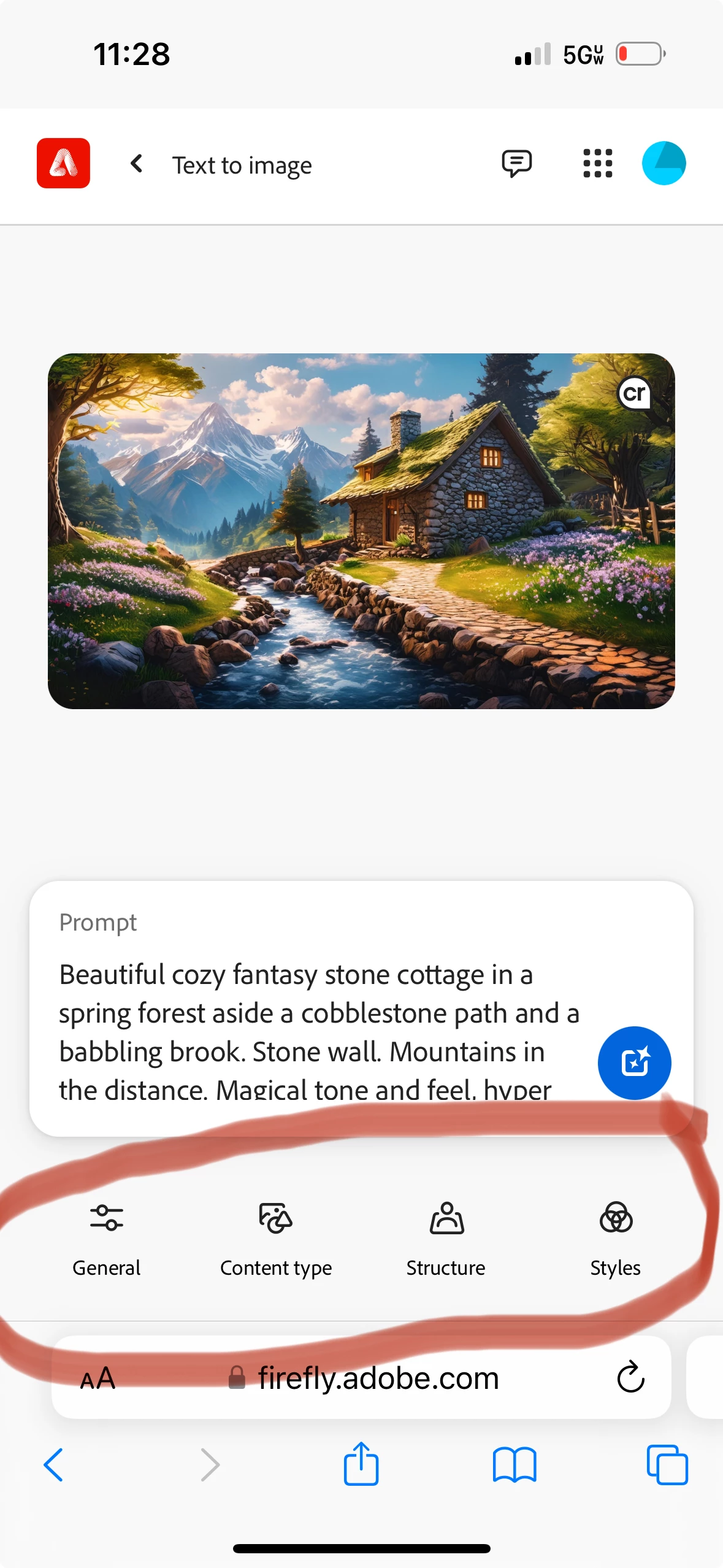Tap the Adobe home logo
This screenshot has height=1568, width=723.
click(x=63, y=163)
